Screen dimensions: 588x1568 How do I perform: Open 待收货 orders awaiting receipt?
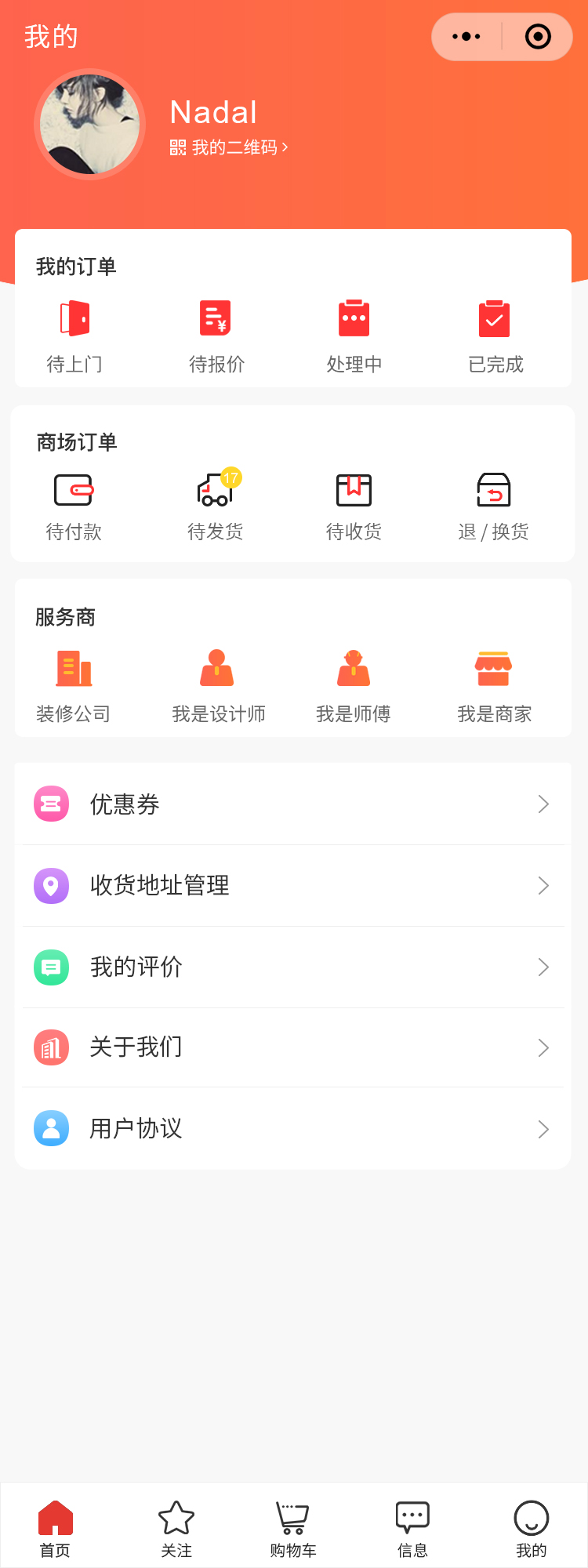(x=354, y=506)
